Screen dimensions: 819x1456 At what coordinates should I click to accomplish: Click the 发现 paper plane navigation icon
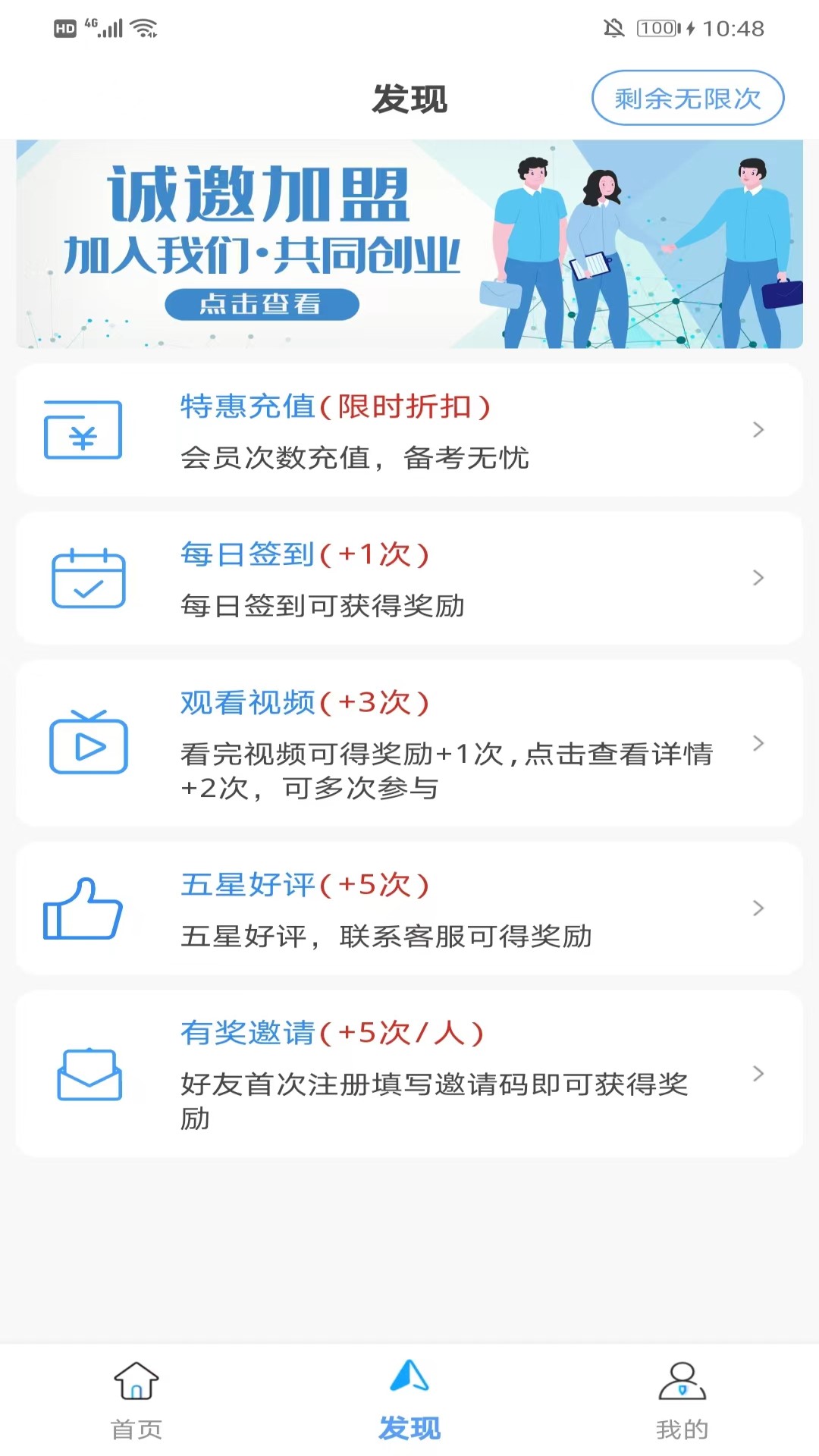coord(409,1382)
